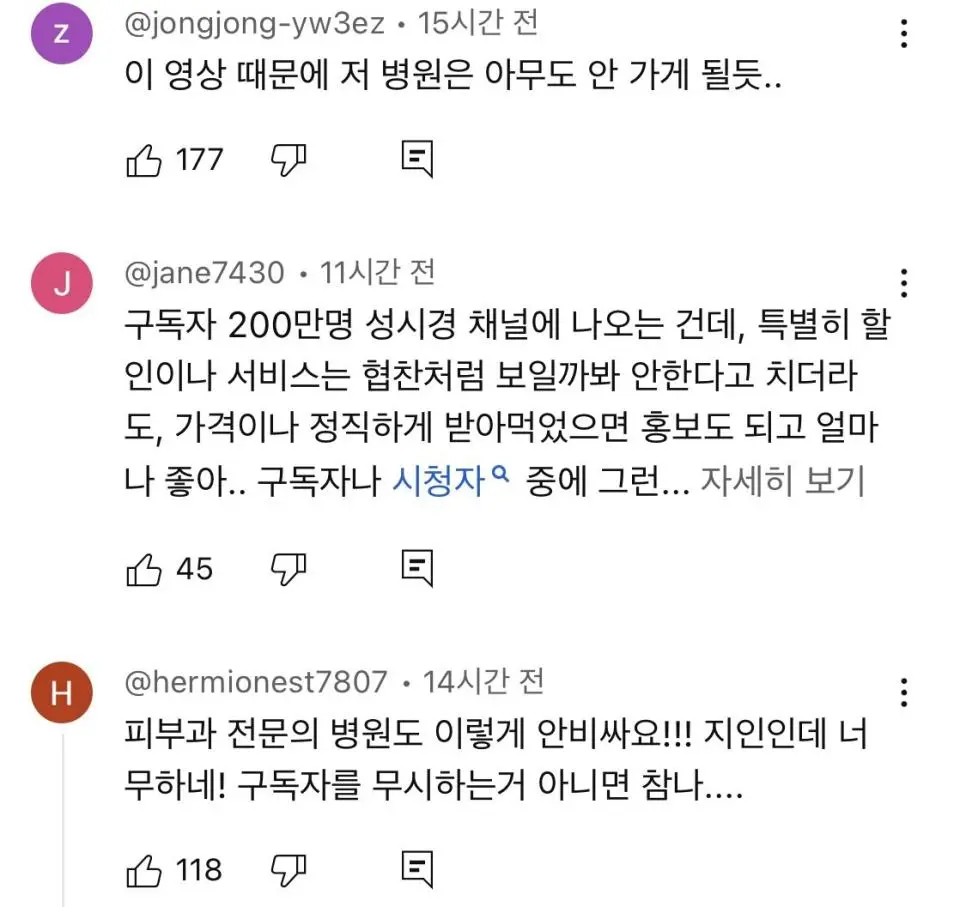
Task: Like the comment by @hermionest7807
Action: 144,868
